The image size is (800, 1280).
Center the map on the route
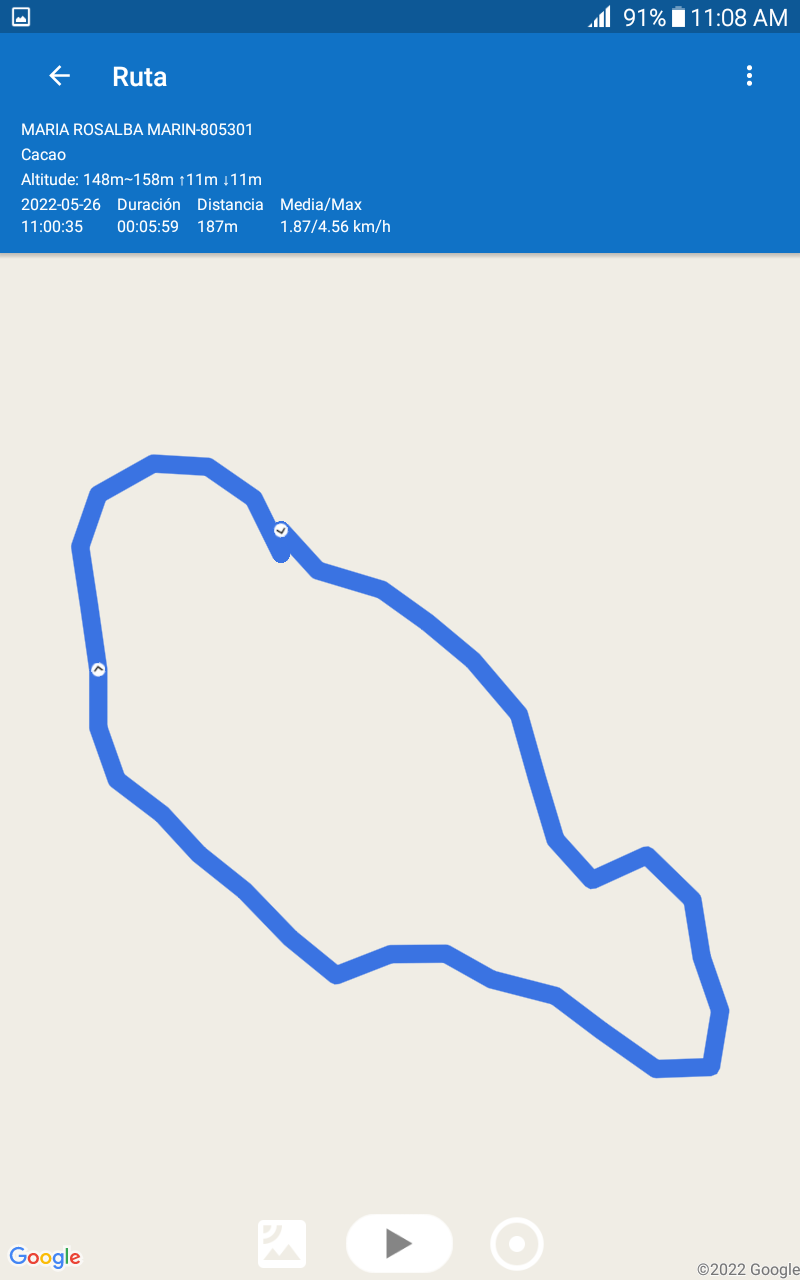pyautogui.click(x=517, y=1244)
